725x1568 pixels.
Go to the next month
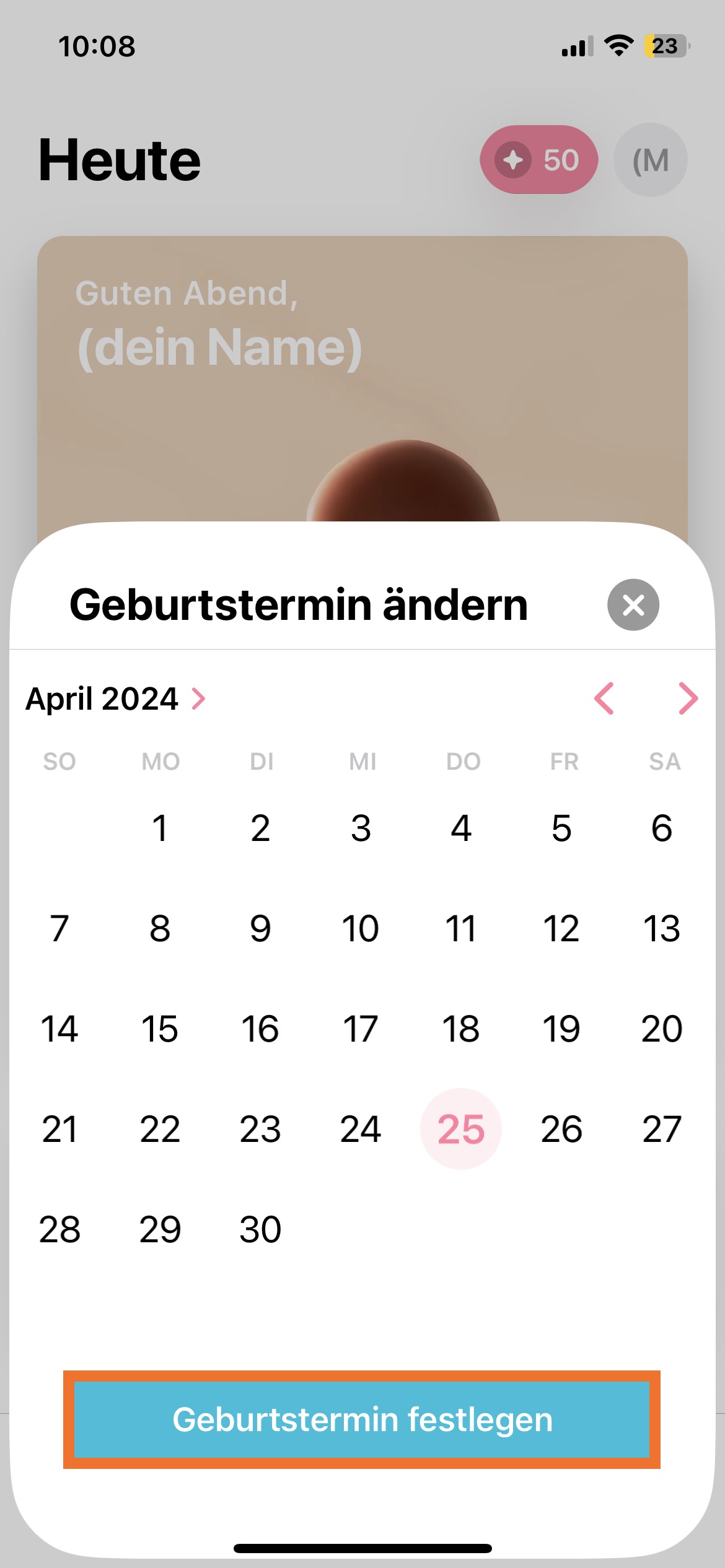(x=688, y=699)
